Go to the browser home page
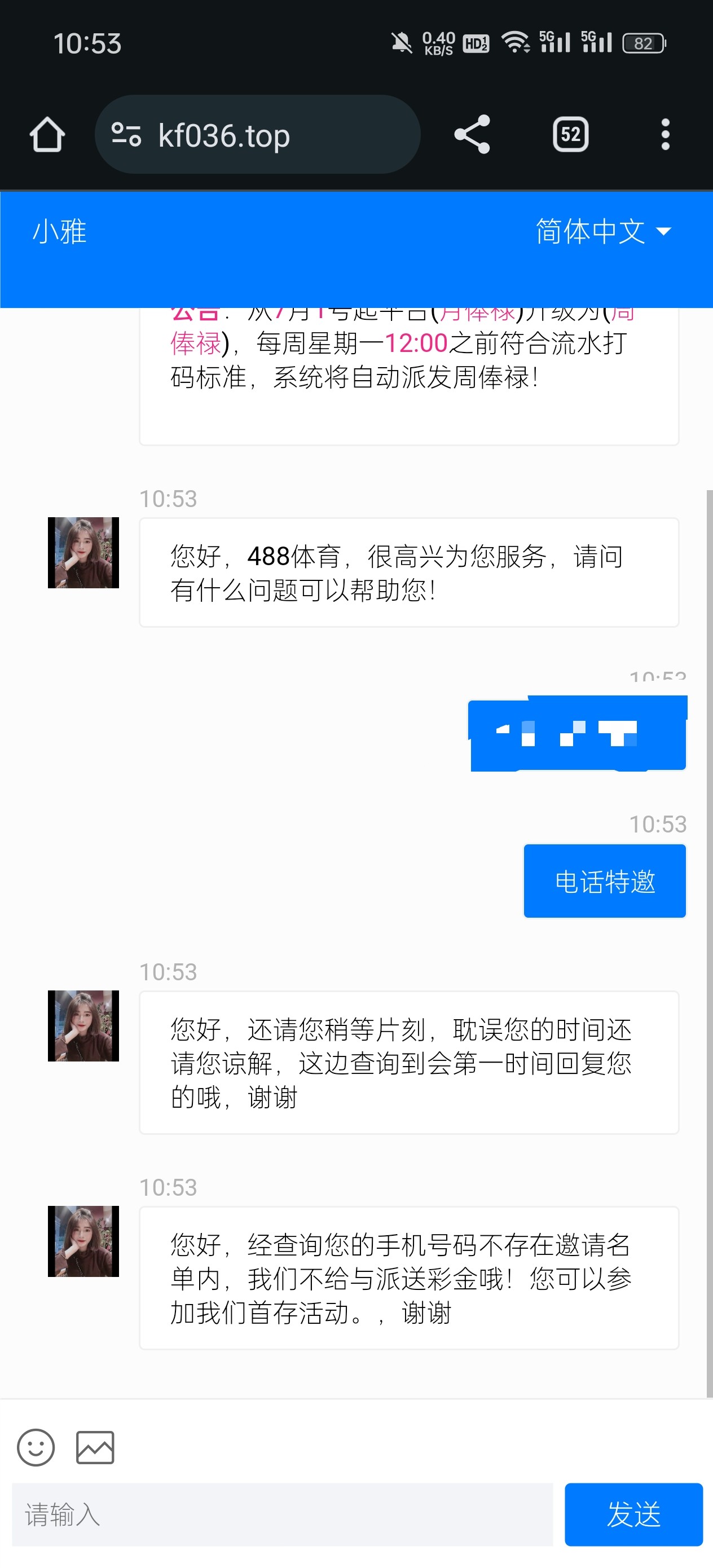The width and height of the screenshot is (713, 1568). pos(47,135)
